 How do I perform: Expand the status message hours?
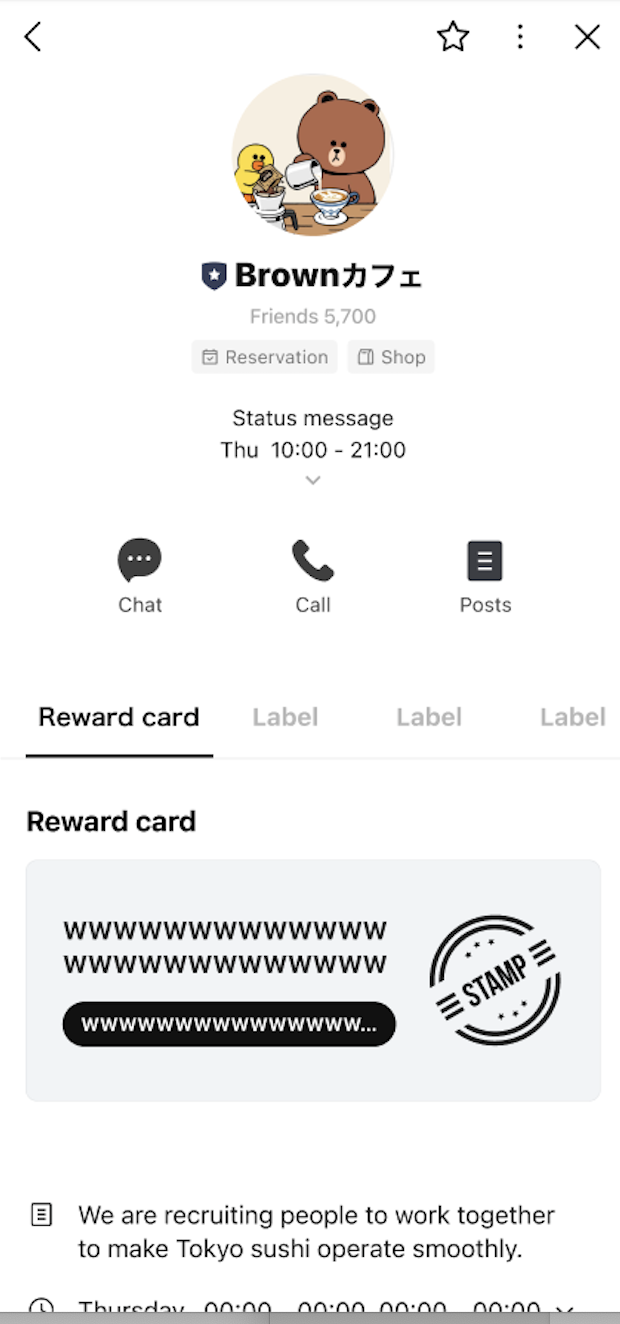coord(313,480)
